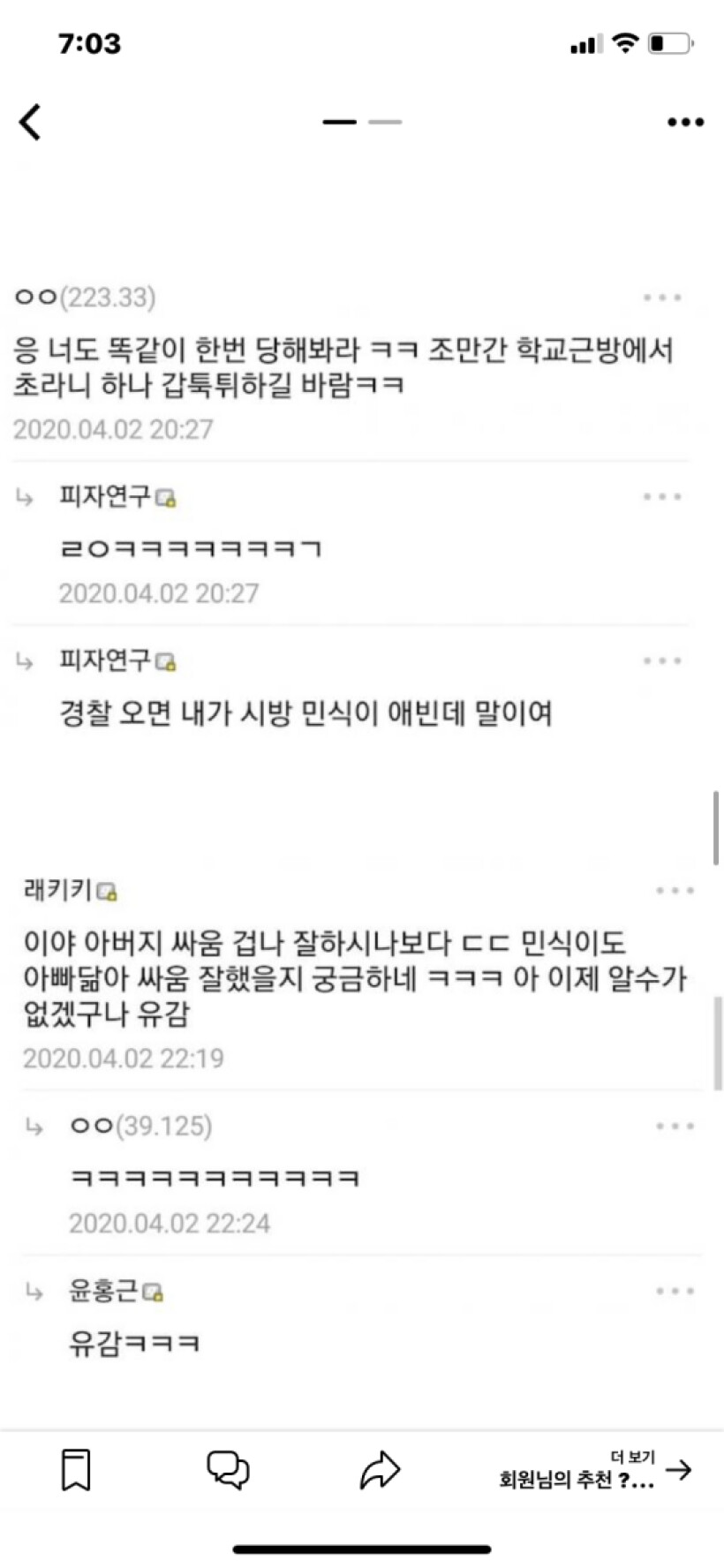
Task: Open the top-right overflow menu
Action: pos(685,122)
